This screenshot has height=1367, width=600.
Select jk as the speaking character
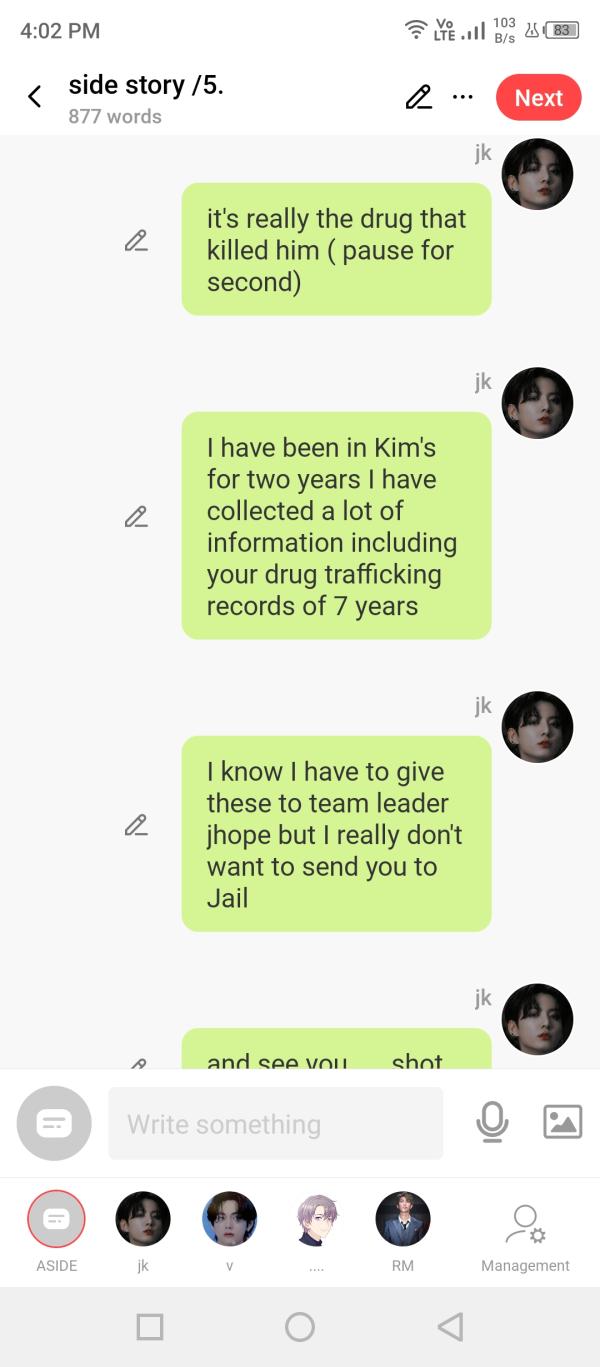click(143, 1231)
